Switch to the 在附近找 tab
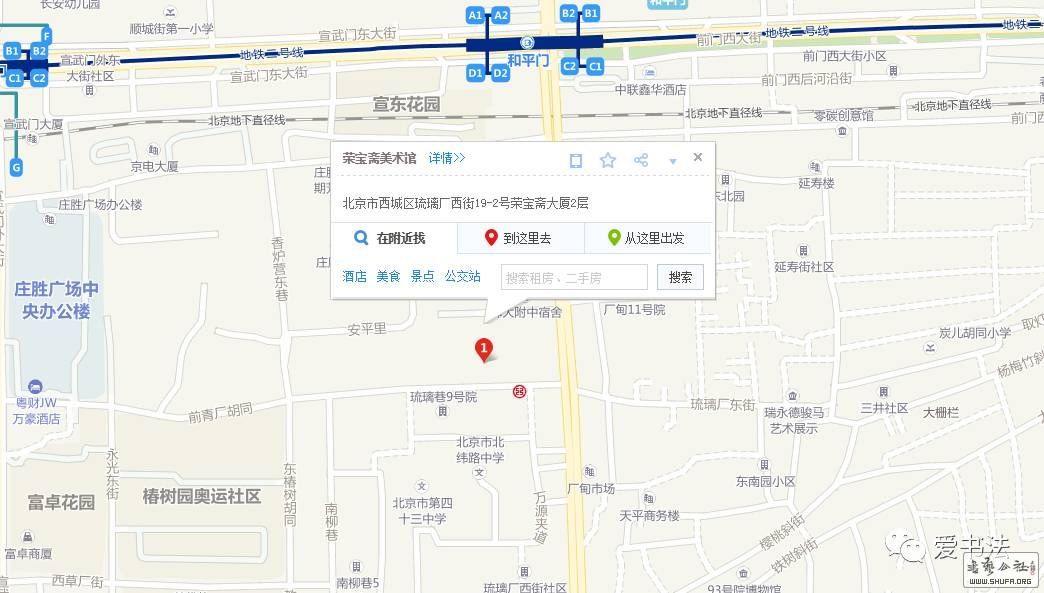The width and height of the screenshot is (1044, 593). [x=392, y=238]
